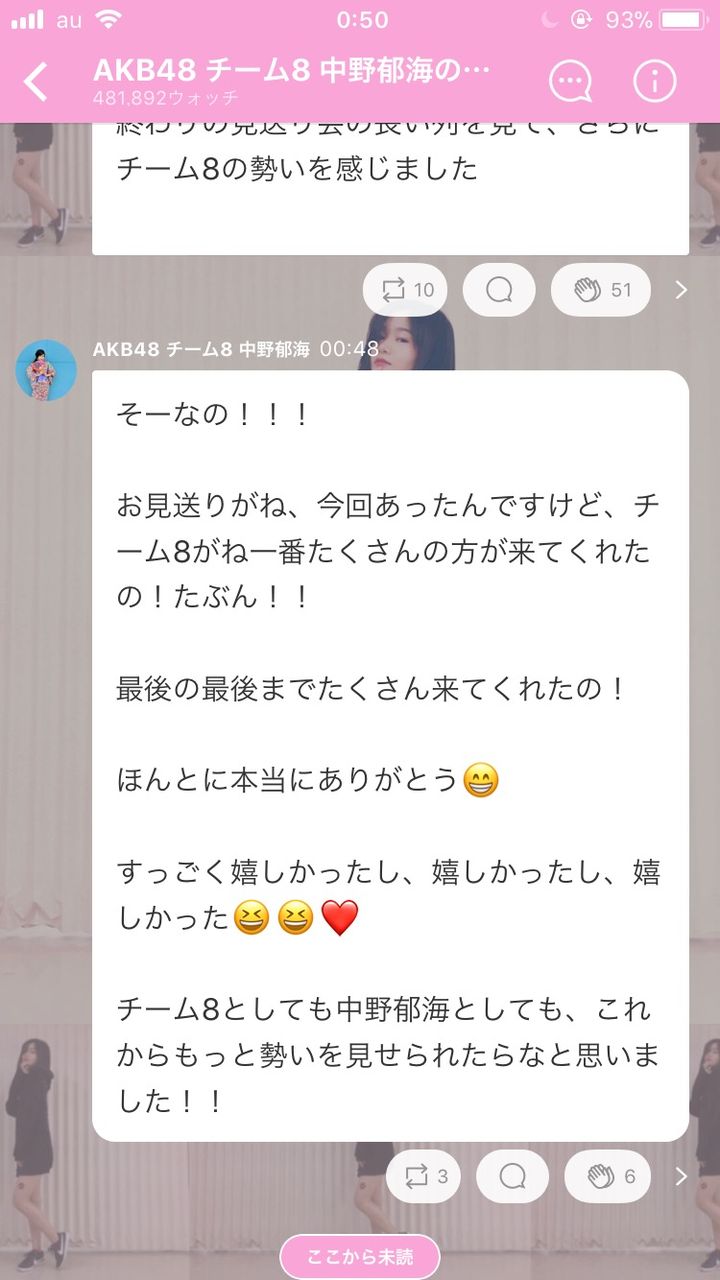Comment on the message with 51 claps
This screenshot has width=720, height=1280.
pyautogui.click(x=499, y=290)
